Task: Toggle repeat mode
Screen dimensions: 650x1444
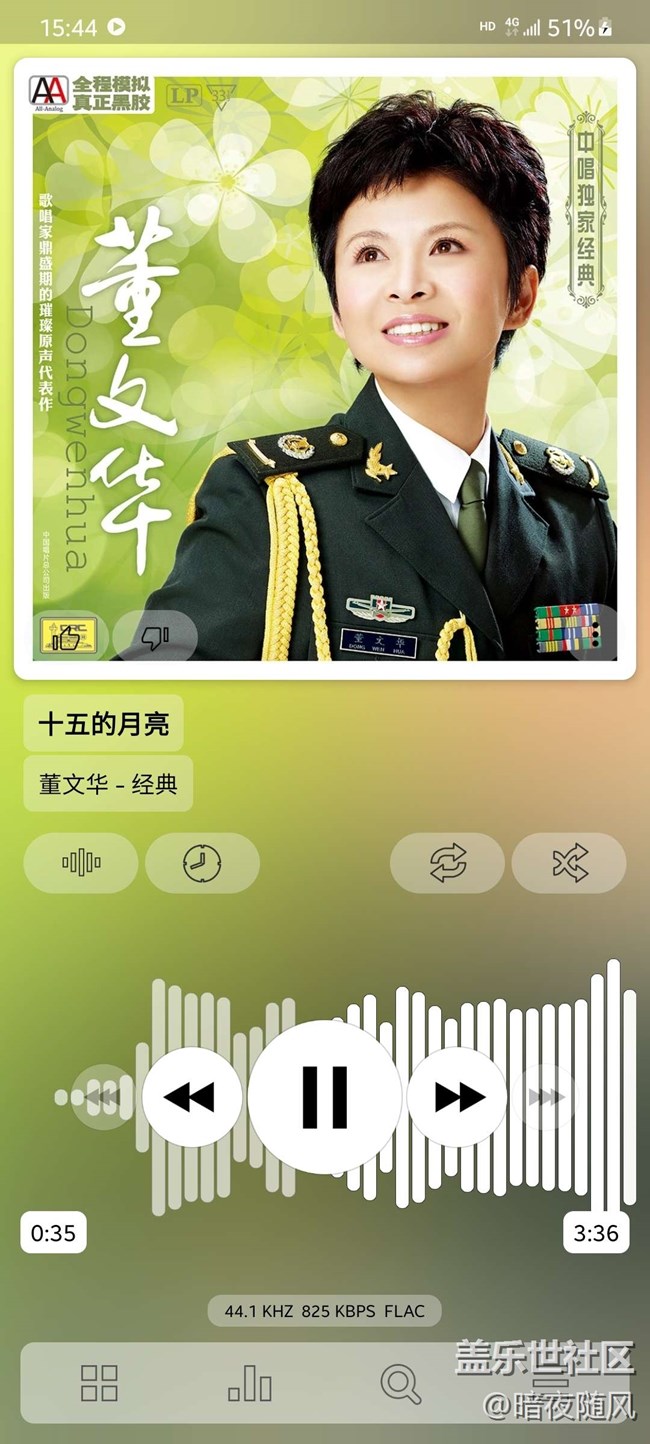Action: [x=447, y=862]
